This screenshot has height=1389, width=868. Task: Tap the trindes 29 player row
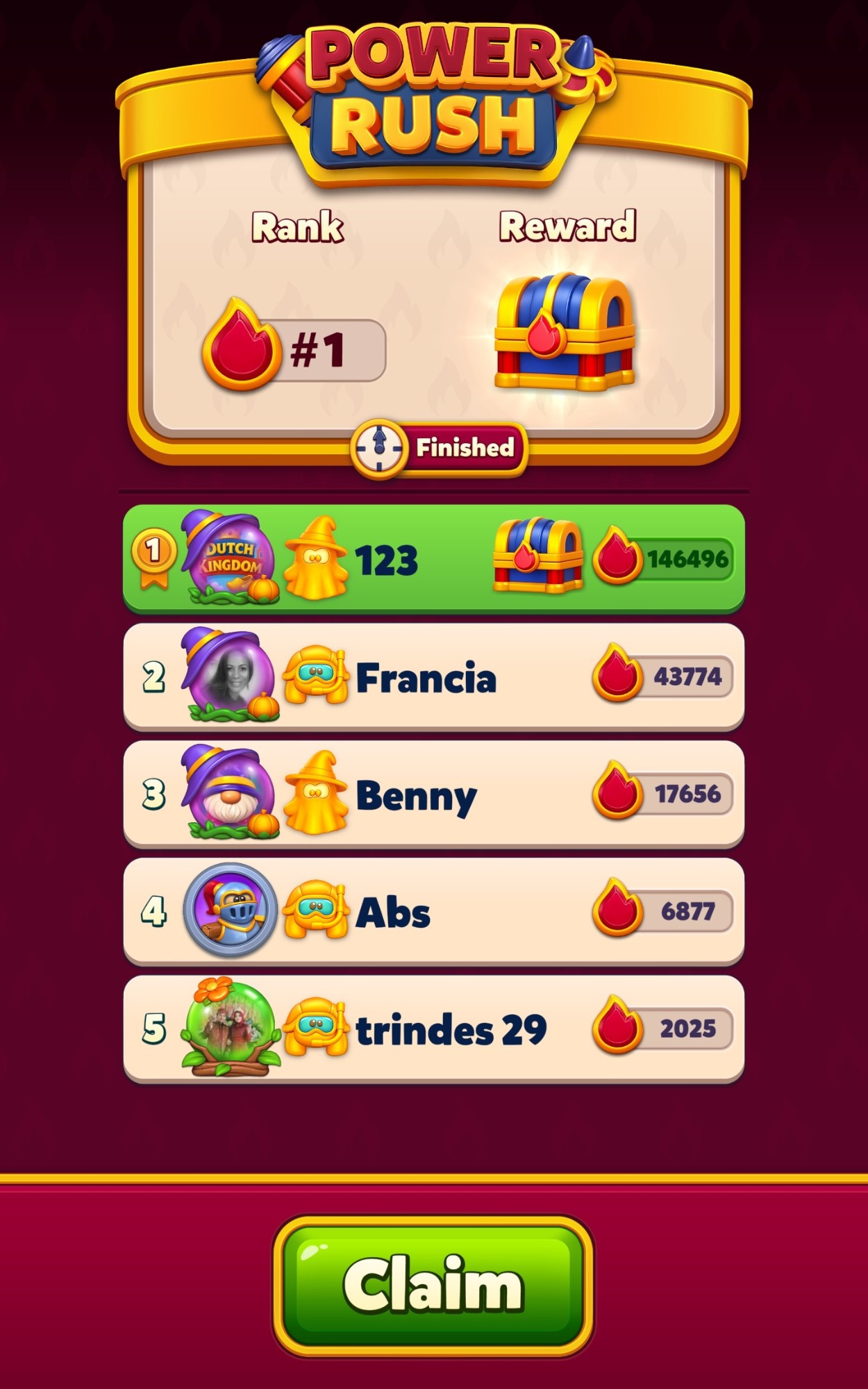click(433, 1029)
